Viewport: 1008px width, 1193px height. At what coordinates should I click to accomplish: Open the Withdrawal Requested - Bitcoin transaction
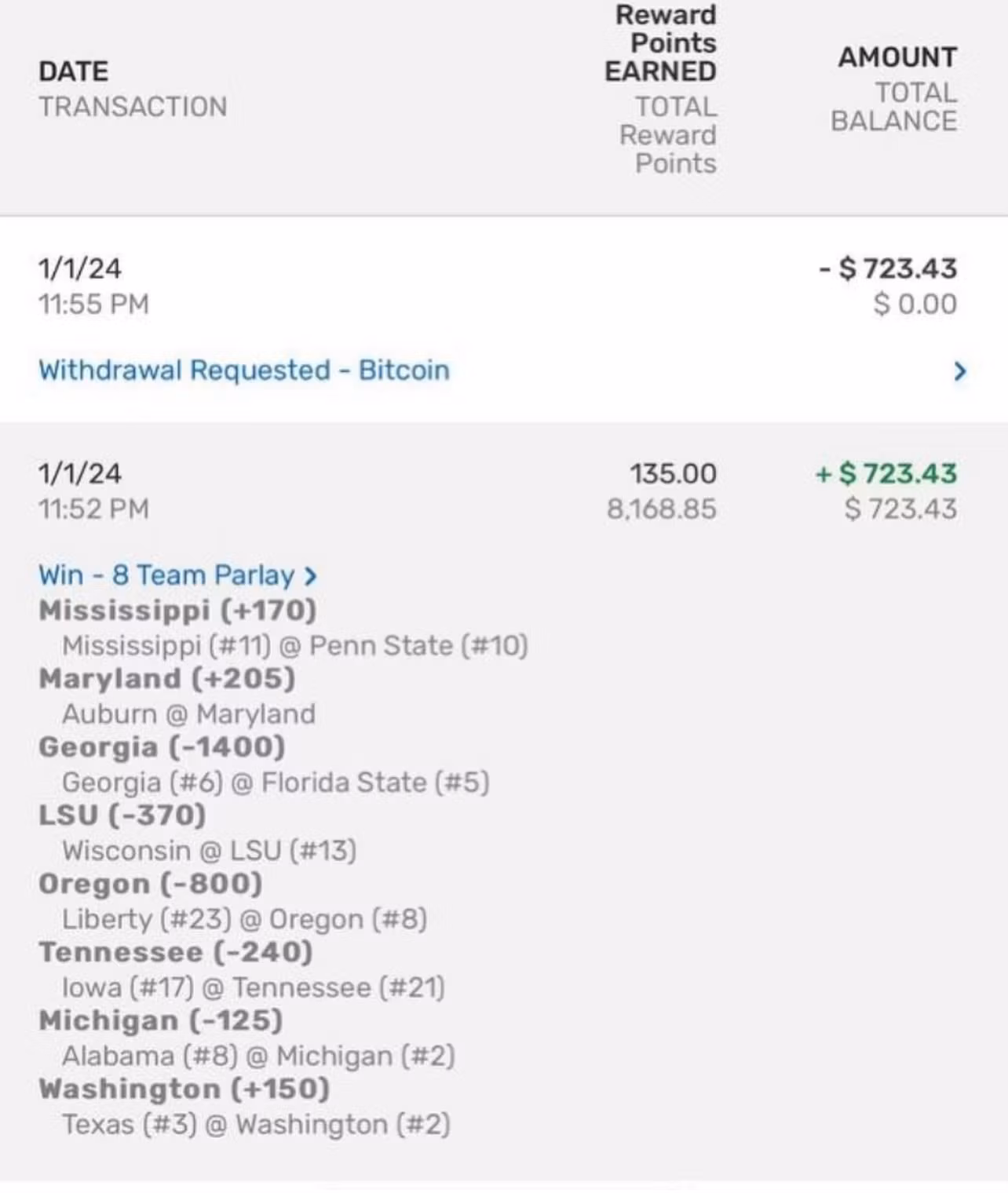click(x=244, y=370)
